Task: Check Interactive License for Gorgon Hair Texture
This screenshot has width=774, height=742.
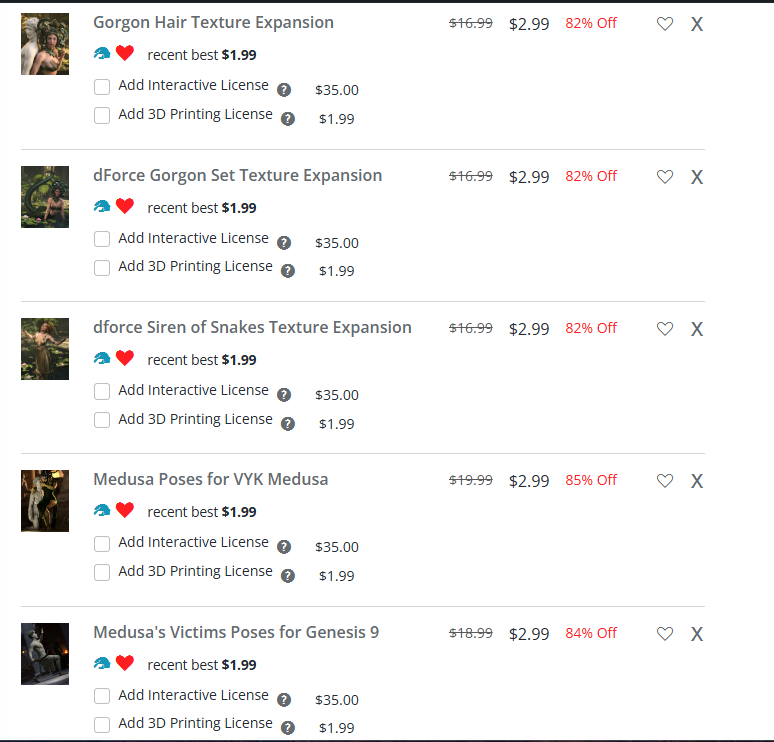Action: pos(102,87)
